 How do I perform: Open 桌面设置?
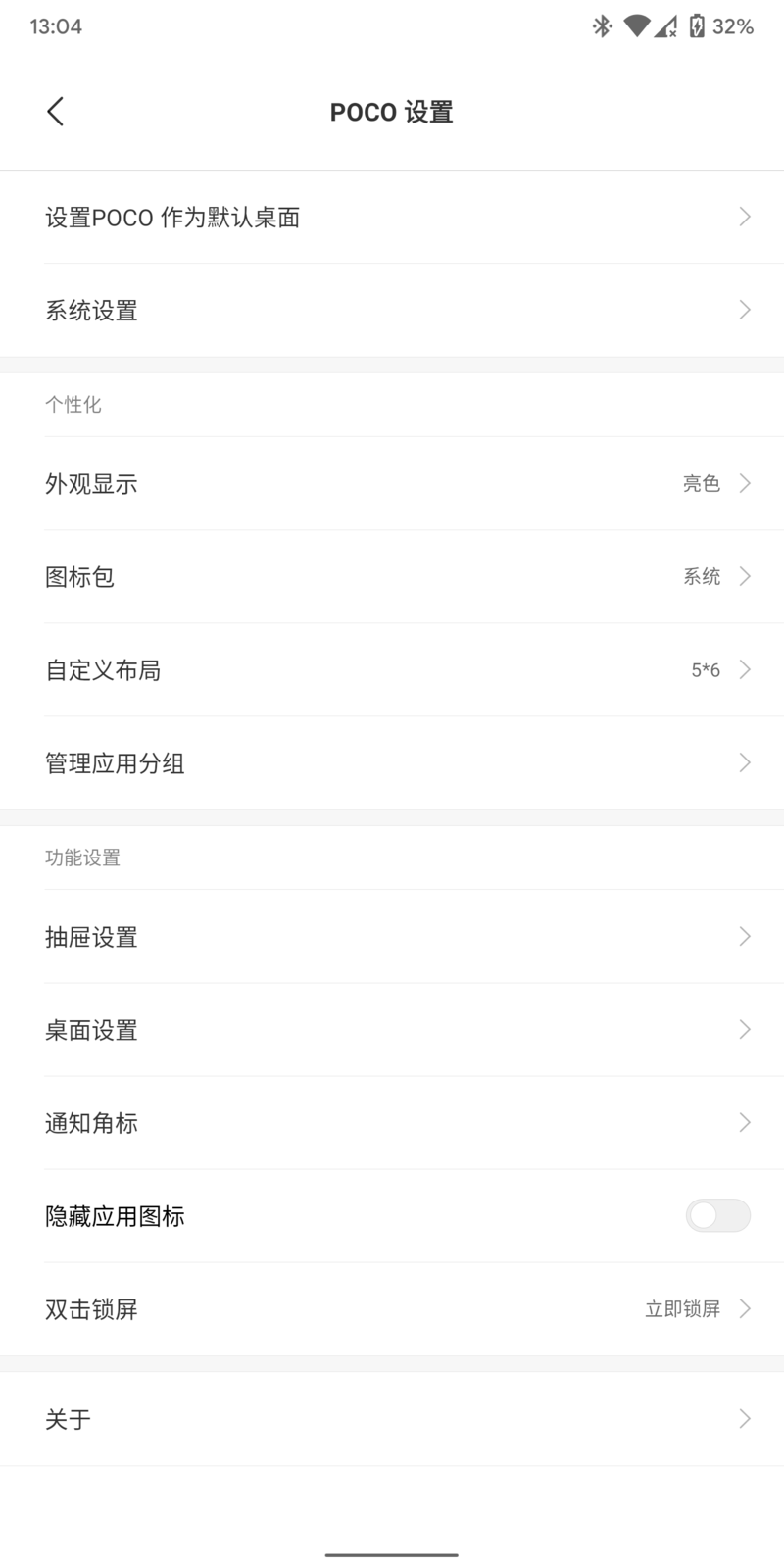coord(392,1030)
